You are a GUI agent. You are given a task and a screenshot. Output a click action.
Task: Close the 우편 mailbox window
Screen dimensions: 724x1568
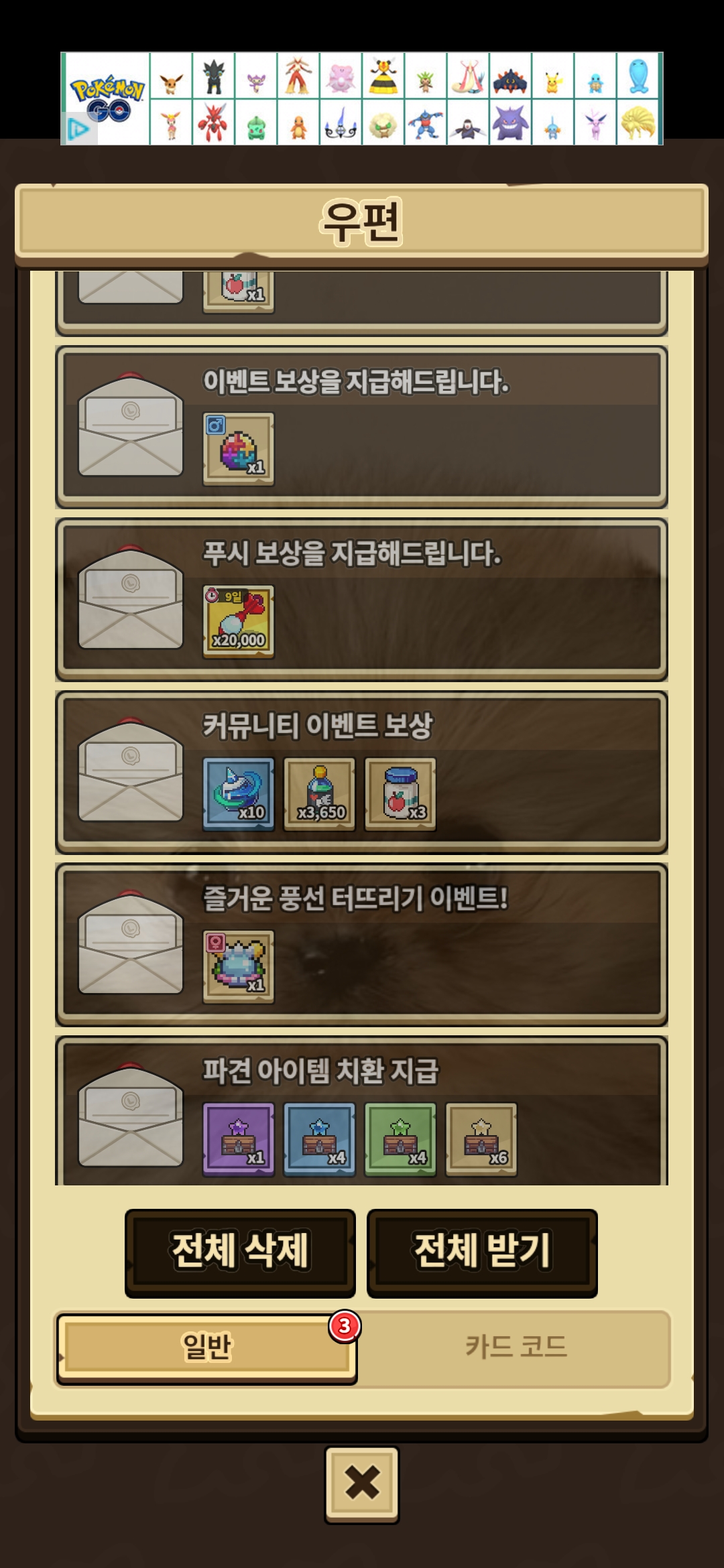pyautogui.click(x=362, y=1484)
